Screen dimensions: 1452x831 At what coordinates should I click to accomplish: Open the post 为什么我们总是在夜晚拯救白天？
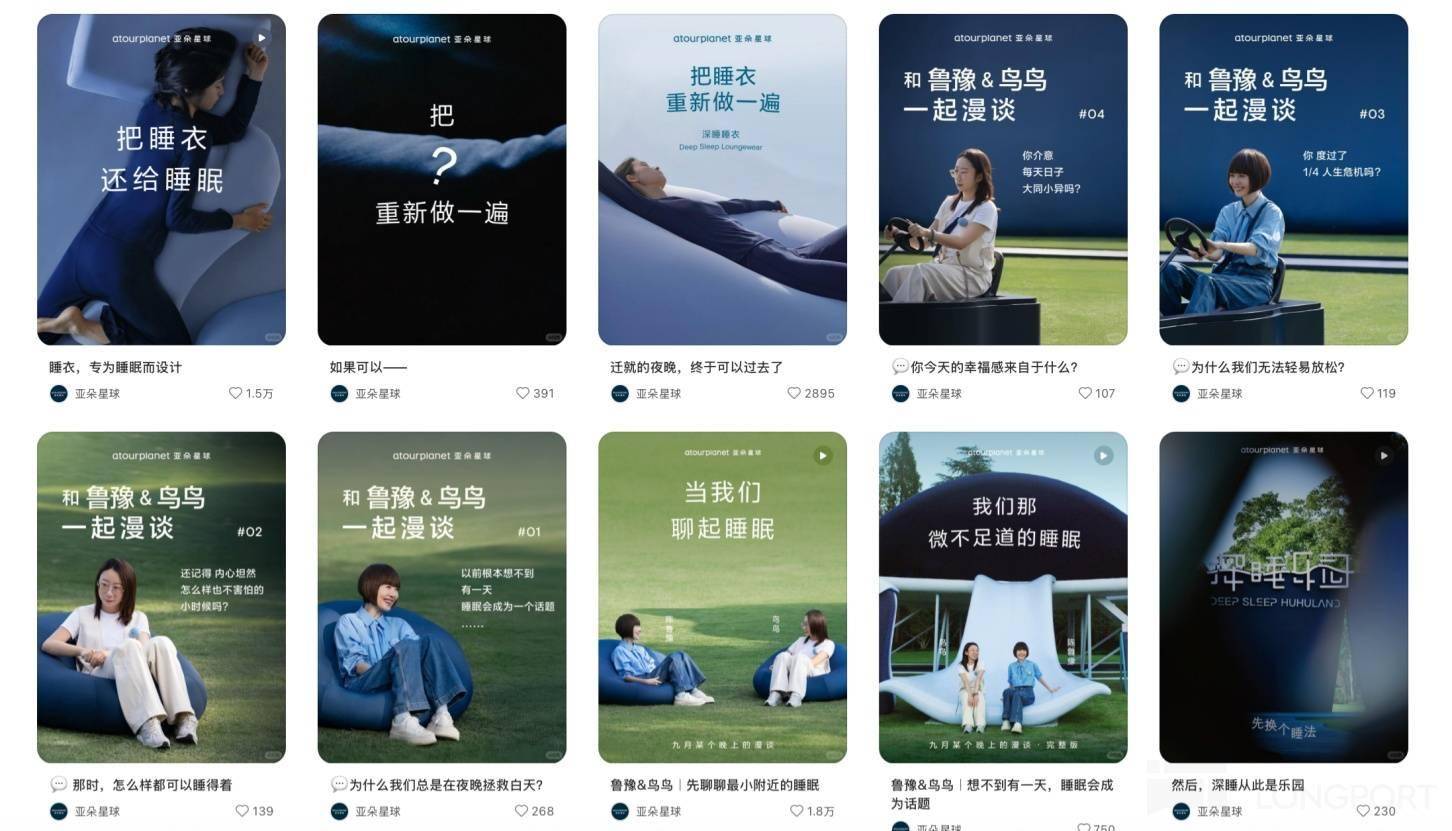pos(441,597)
